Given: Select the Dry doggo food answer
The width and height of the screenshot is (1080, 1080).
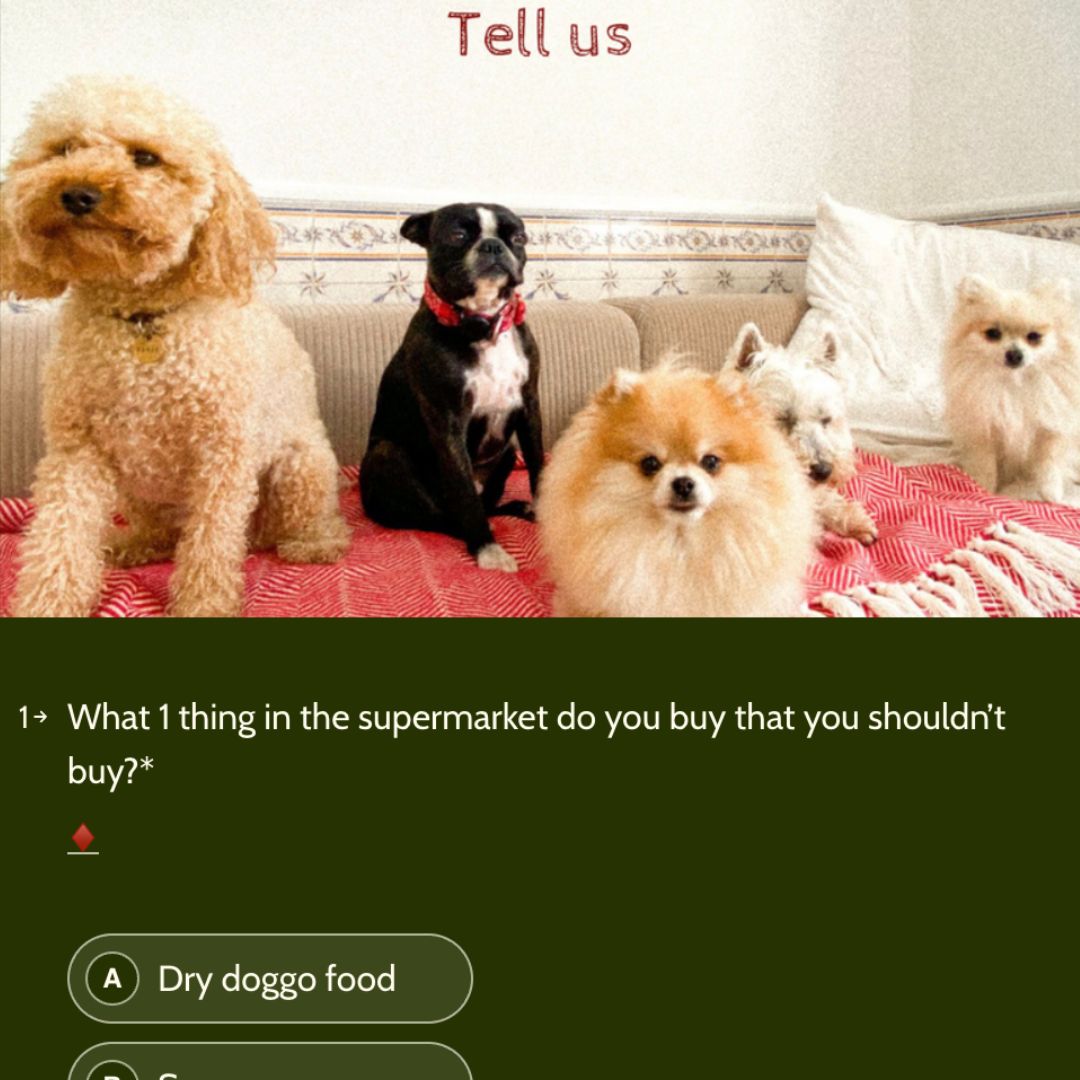Looking at the screenshot, I should pyautogui.click(x=270, y=978).
